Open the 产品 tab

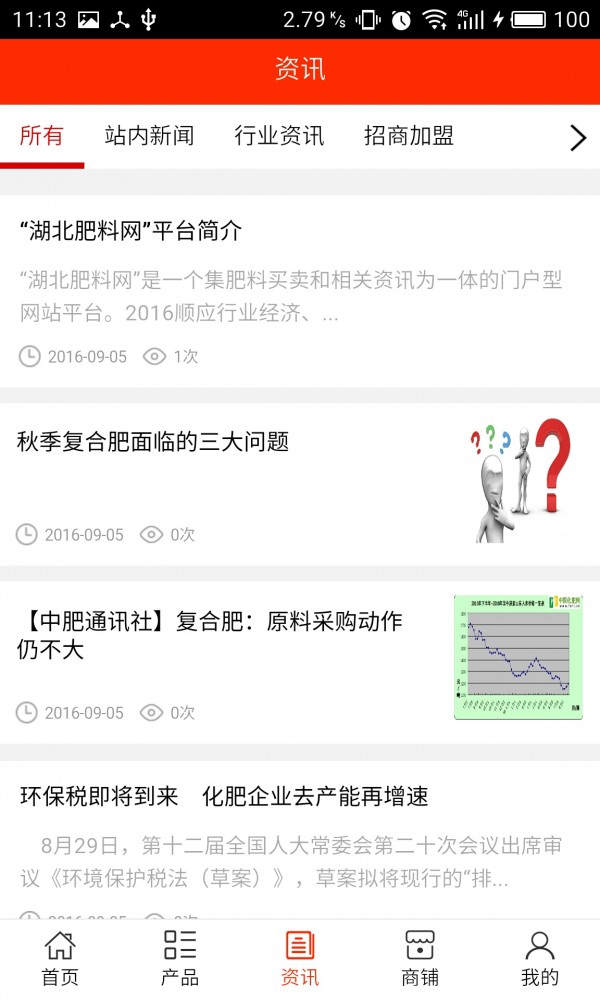180,959
